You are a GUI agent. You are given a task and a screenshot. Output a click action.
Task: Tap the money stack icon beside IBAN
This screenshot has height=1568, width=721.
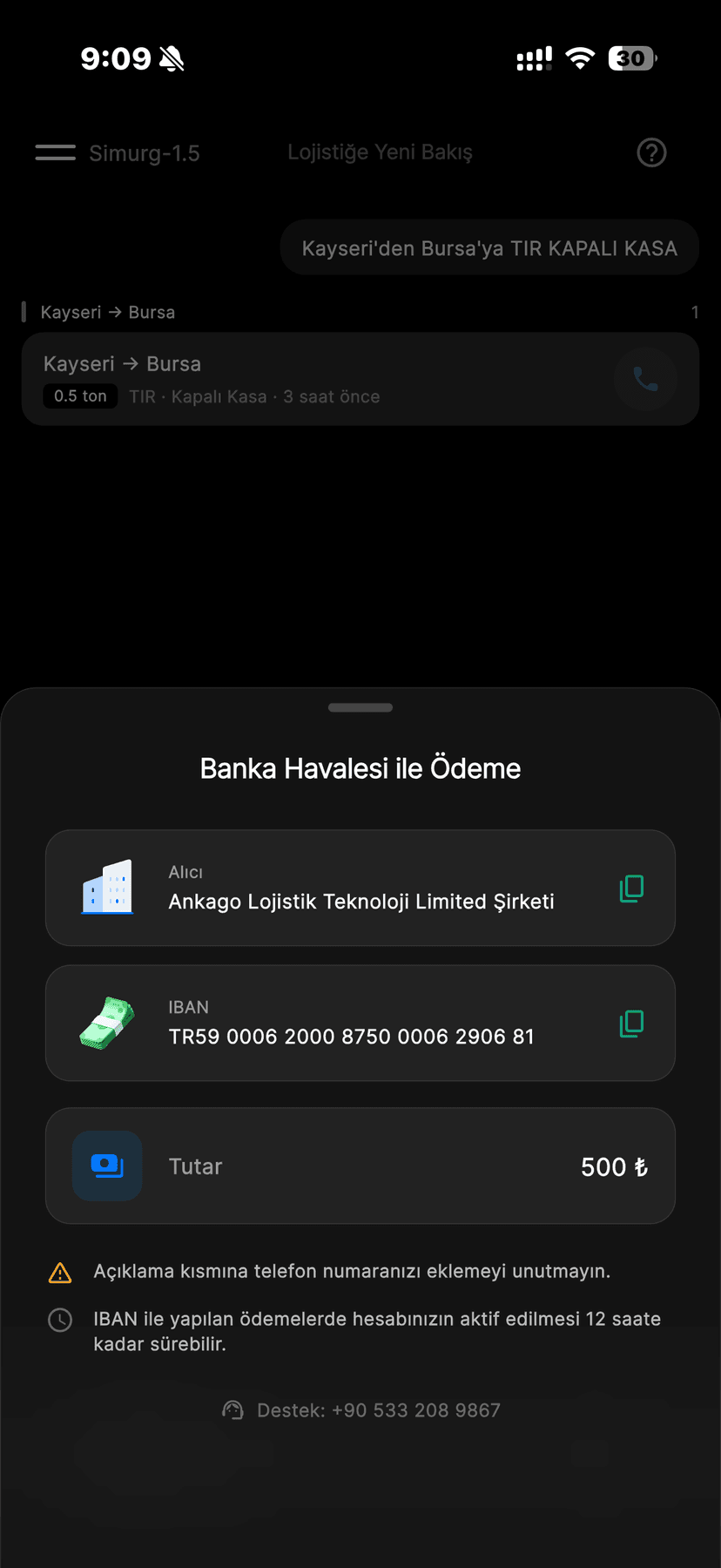coord(107,1023)
